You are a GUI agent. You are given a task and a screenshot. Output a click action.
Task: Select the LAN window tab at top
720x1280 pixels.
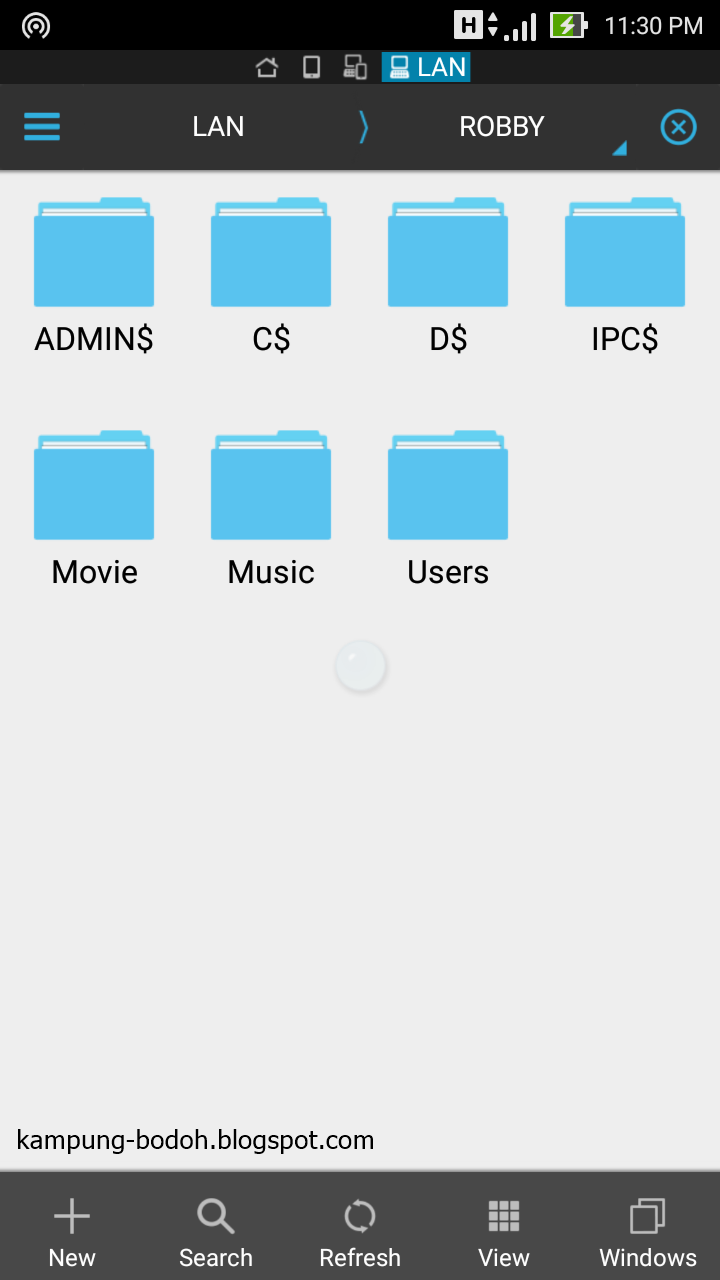pos(426,67)
